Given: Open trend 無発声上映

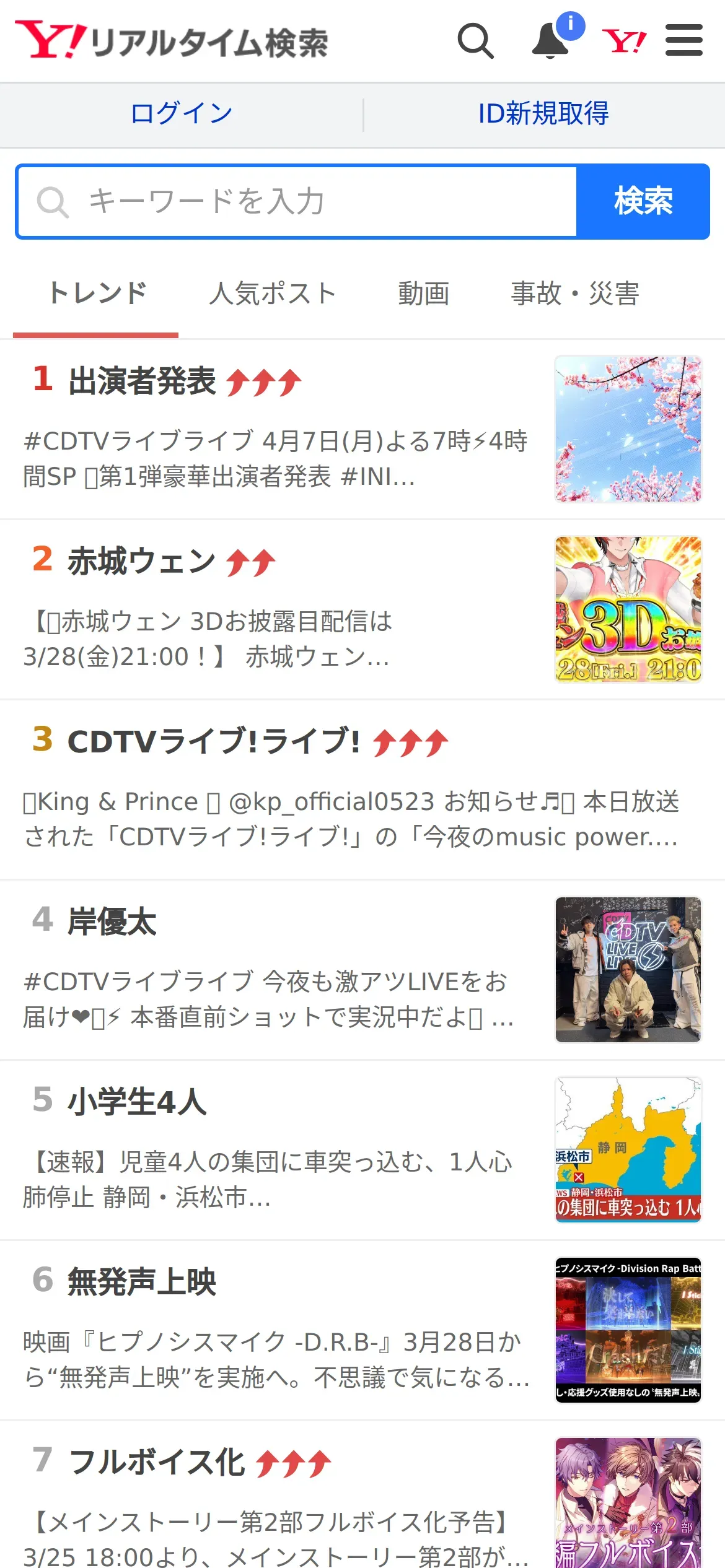Looking at the screenshot, I should 142,1282.
